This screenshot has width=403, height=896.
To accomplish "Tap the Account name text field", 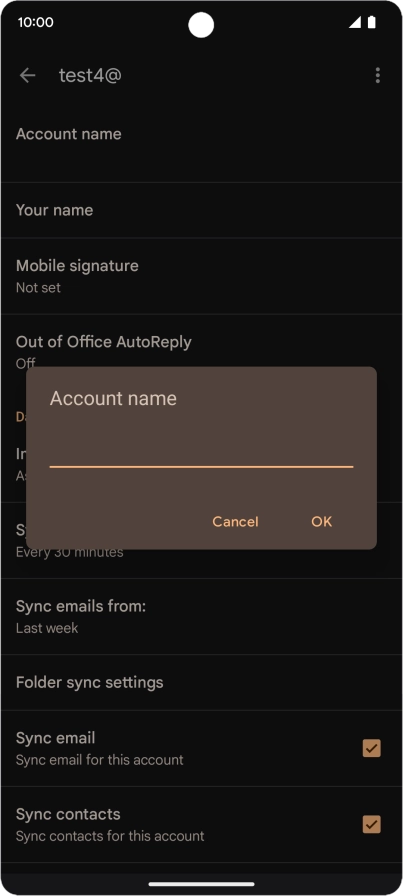I will click(x=201, y=451).
